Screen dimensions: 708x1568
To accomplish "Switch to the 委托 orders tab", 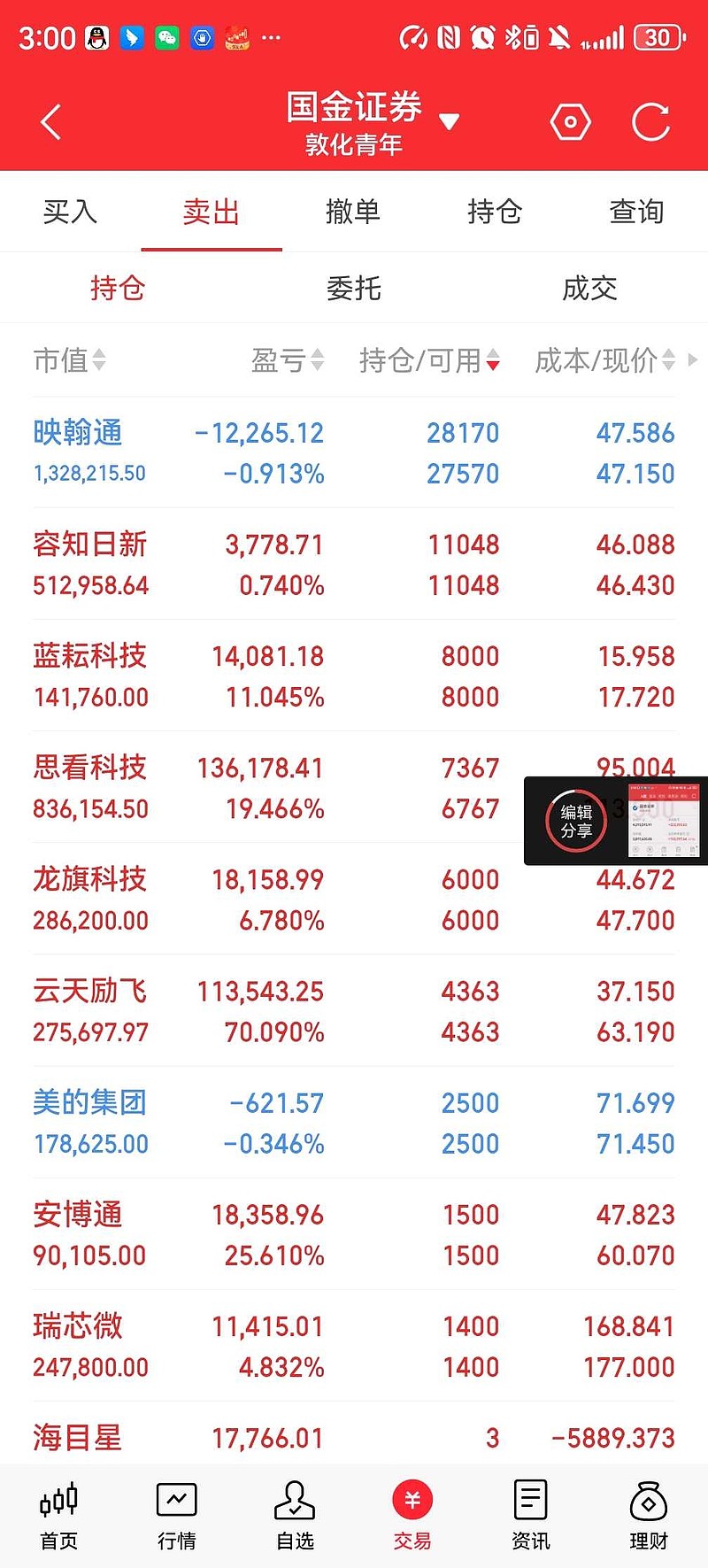I will (353, 288).
